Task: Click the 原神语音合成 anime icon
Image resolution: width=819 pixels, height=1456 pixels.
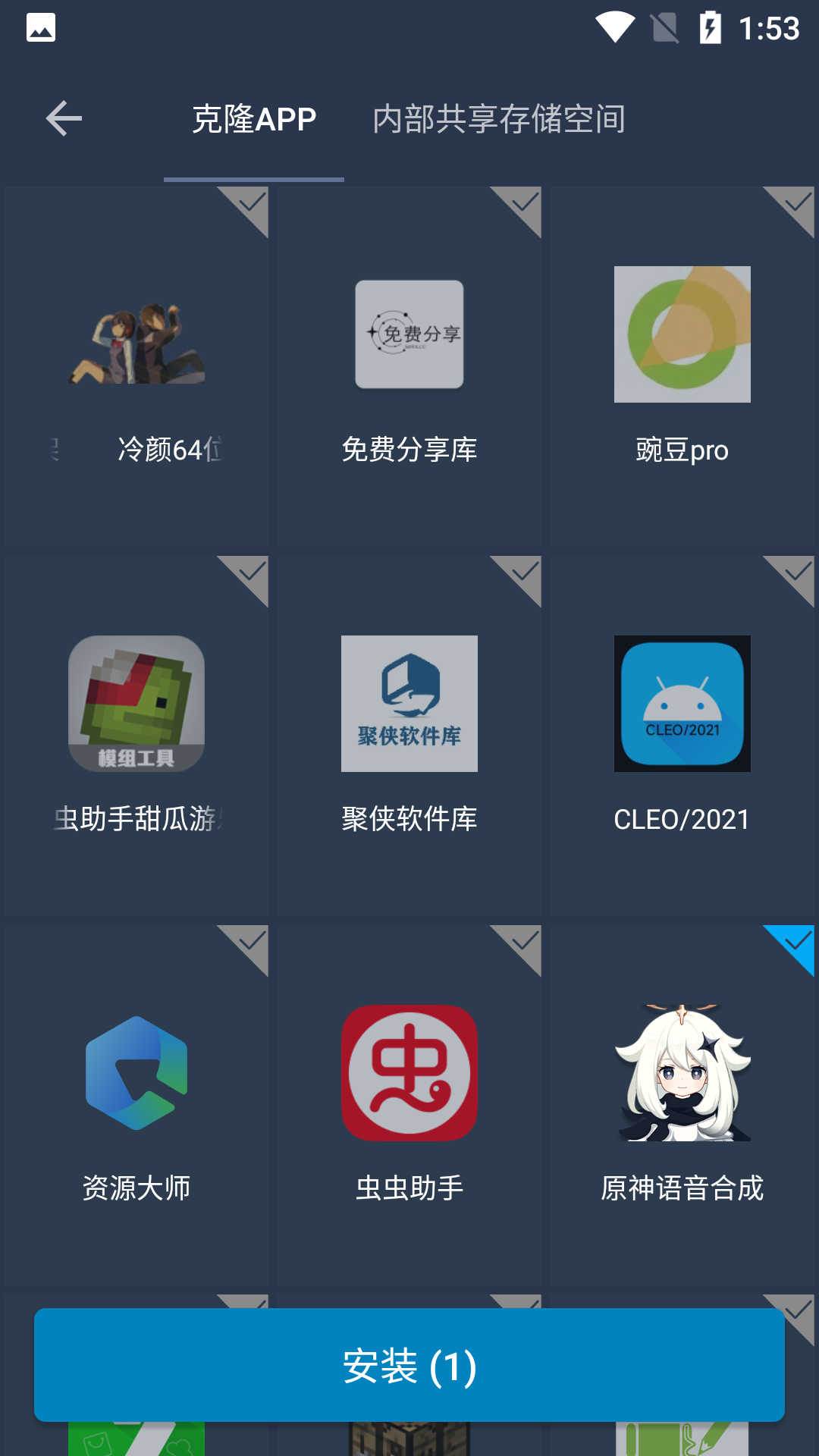Action: 682,1073
